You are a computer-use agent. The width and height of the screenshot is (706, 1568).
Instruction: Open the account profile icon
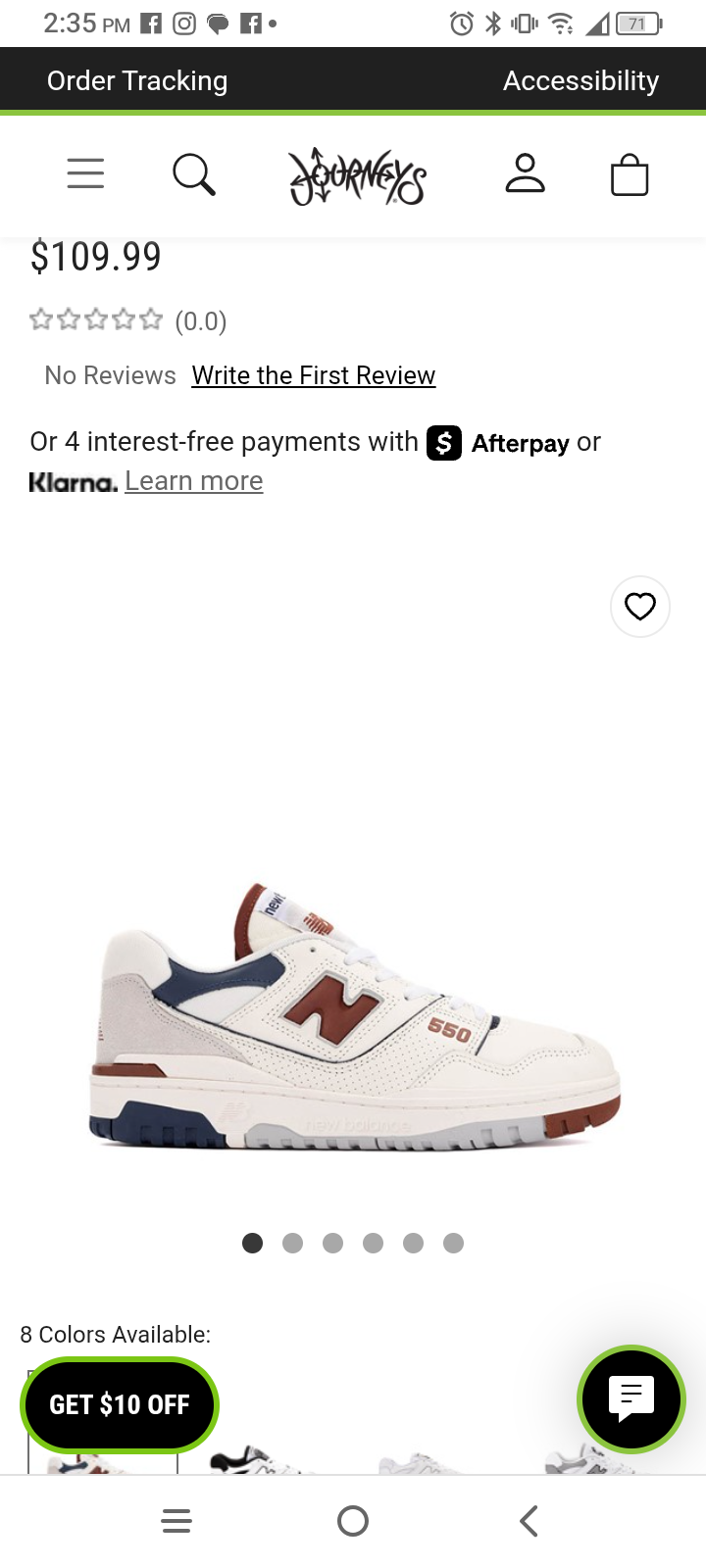pyautogui.click(x=525, y=174)
